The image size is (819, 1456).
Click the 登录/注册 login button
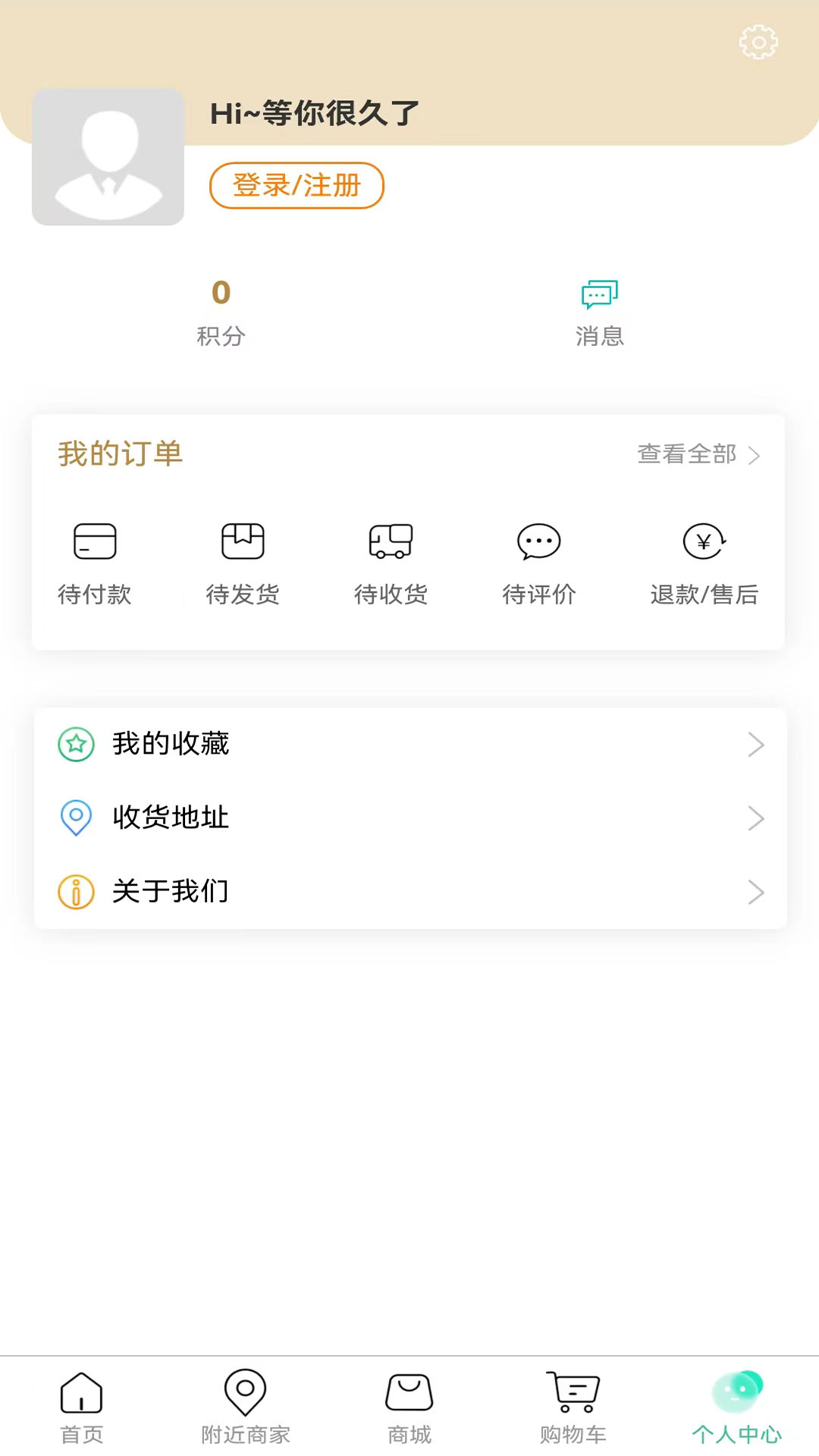297,184
